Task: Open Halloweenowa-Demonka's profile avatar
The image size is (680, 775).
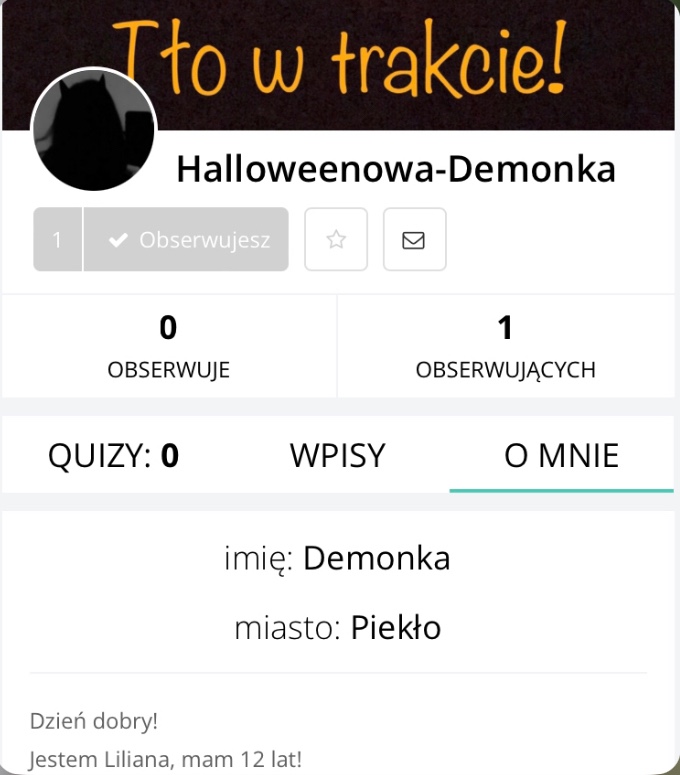Action: pos(94,130)
